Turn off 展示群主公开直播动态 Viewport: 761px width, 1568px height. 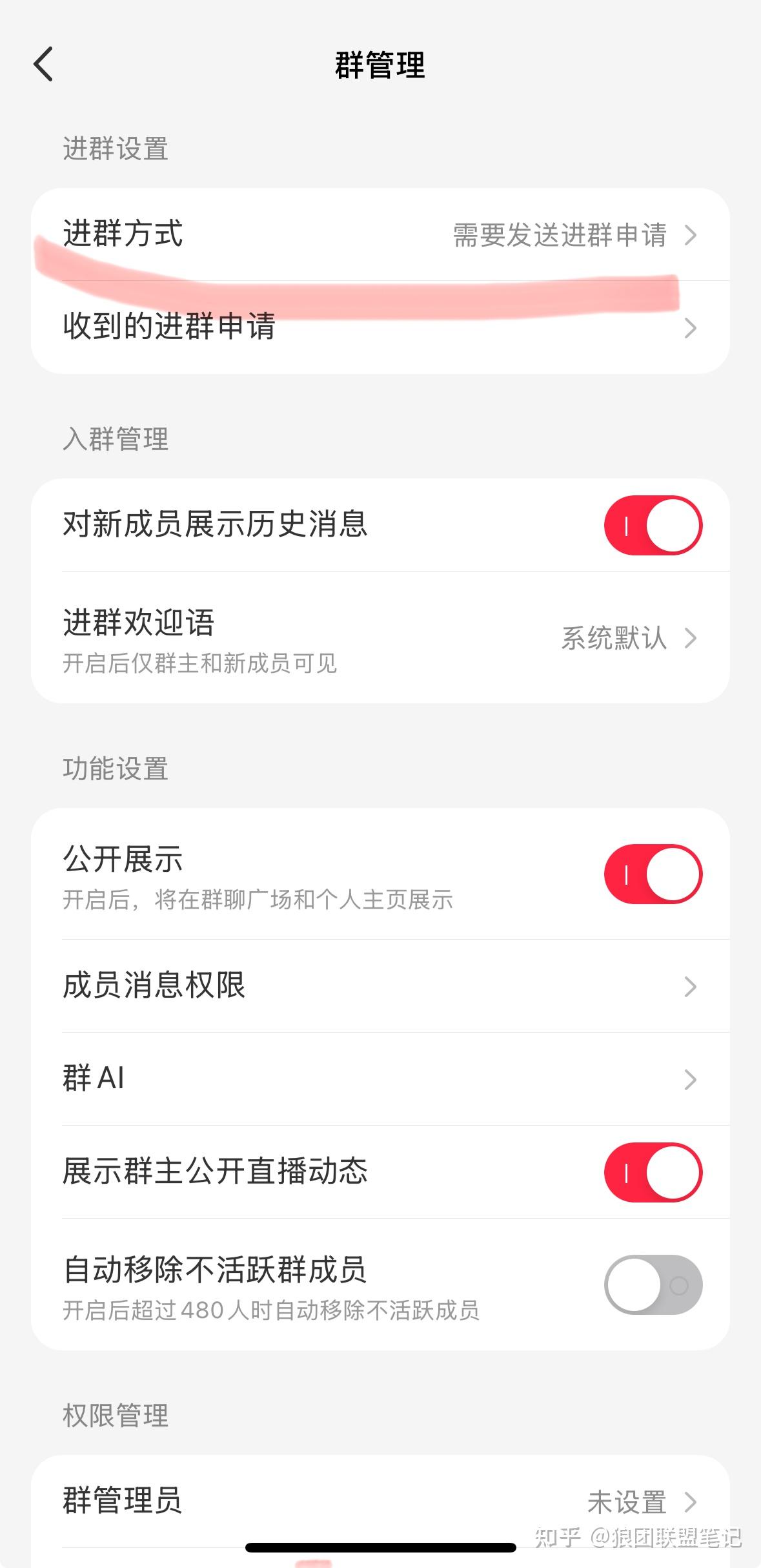click(653, 1172)
